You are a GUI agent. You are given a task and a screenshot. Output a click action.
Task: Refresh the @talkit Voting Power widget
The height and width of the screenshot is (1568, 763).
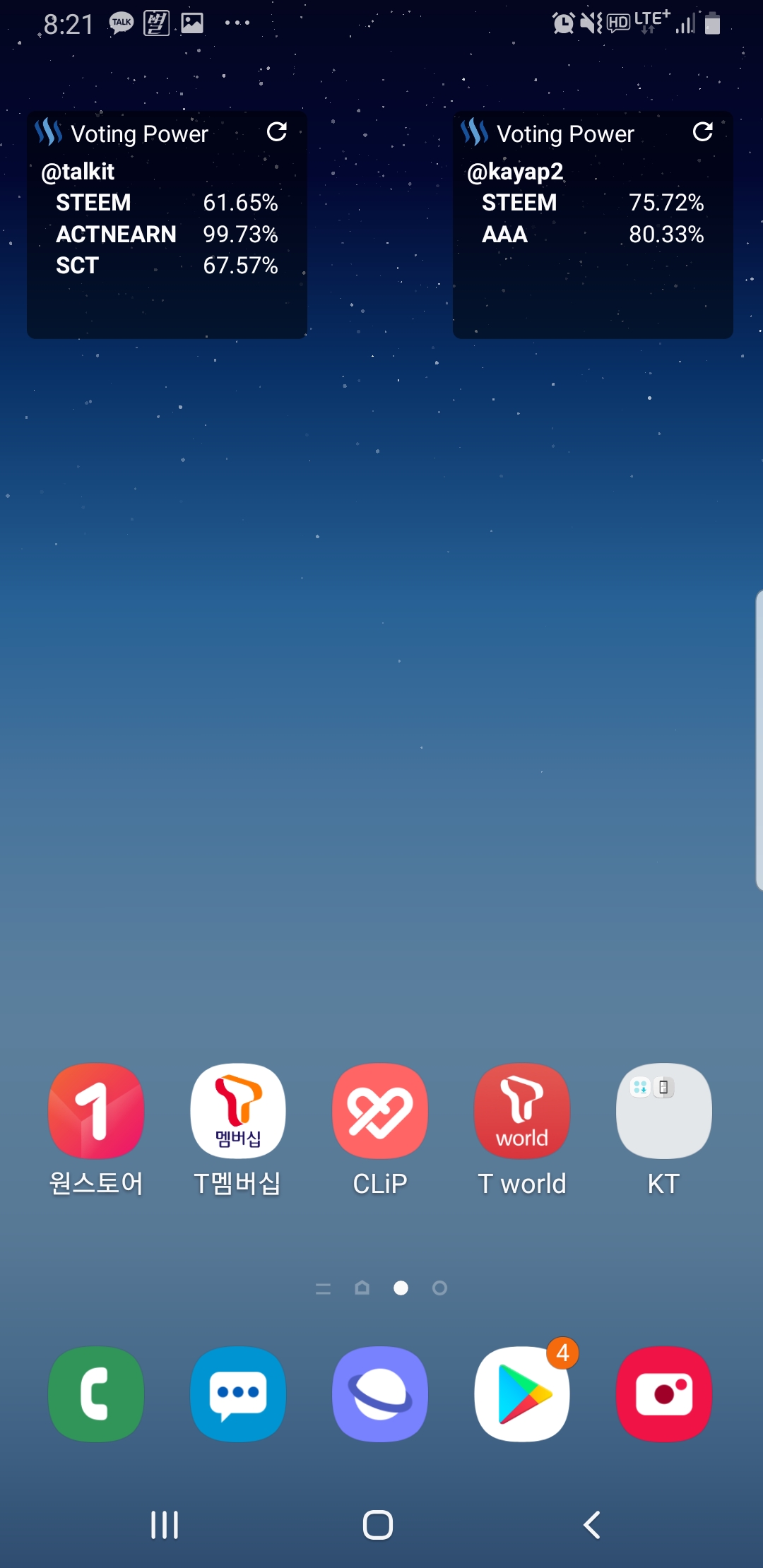point(276,132)
